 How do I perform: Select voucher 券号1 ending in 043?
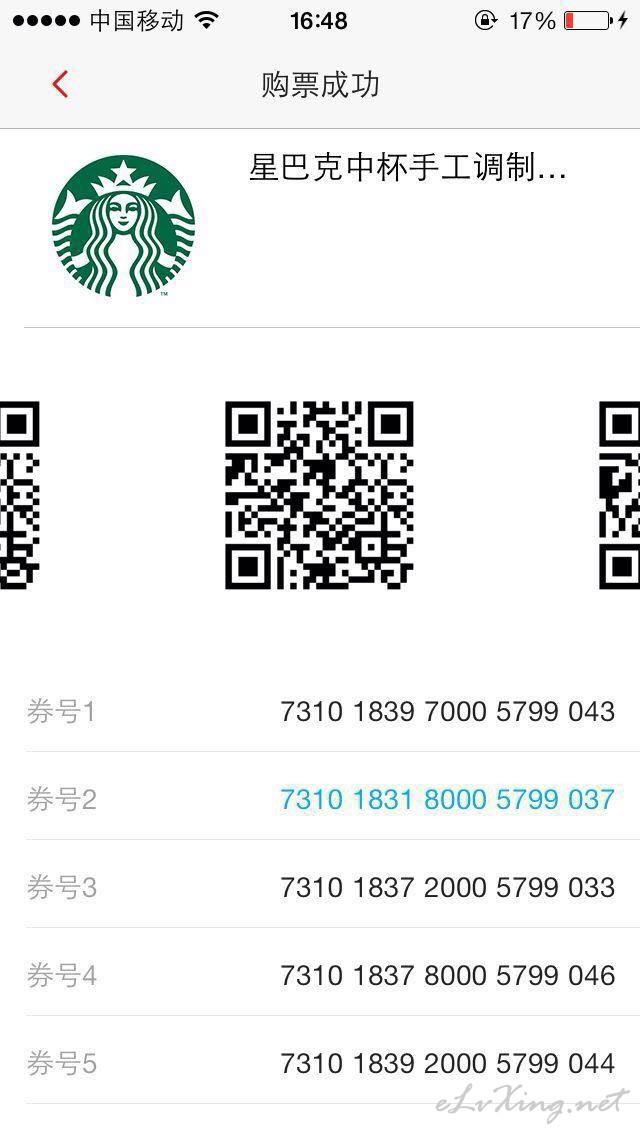pos(322,711)
